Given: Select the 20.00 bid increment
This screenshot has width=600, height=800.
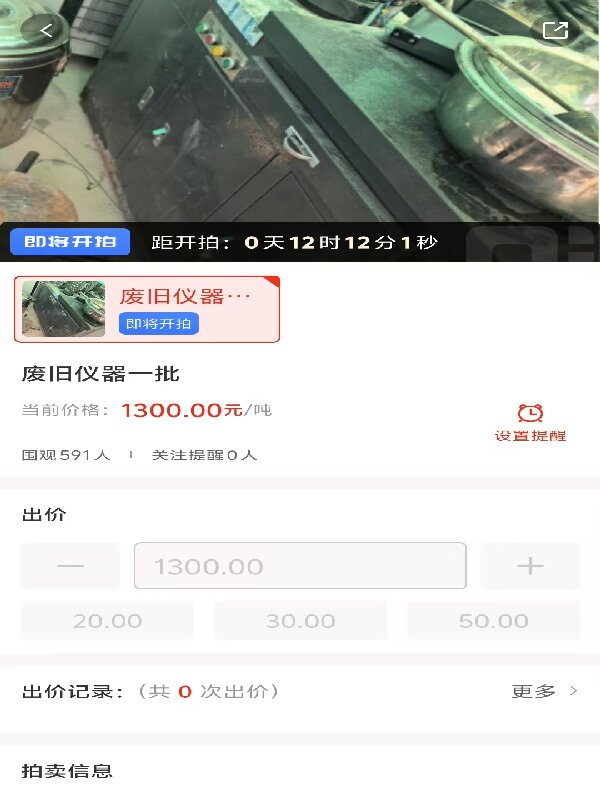Looking at the screenshot, I should [107, 620].
